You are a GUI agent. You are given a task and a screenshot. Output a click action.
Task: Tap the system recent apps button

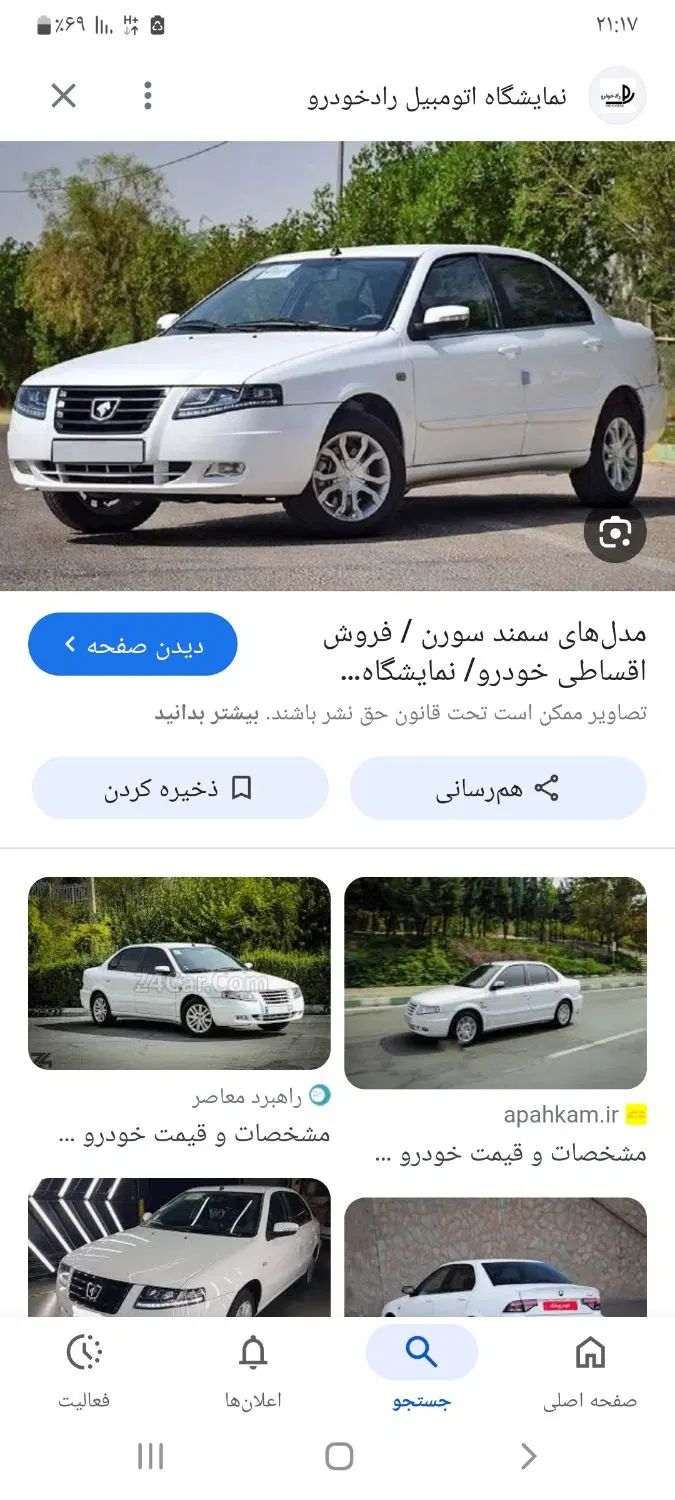(x=150, y=1457)
